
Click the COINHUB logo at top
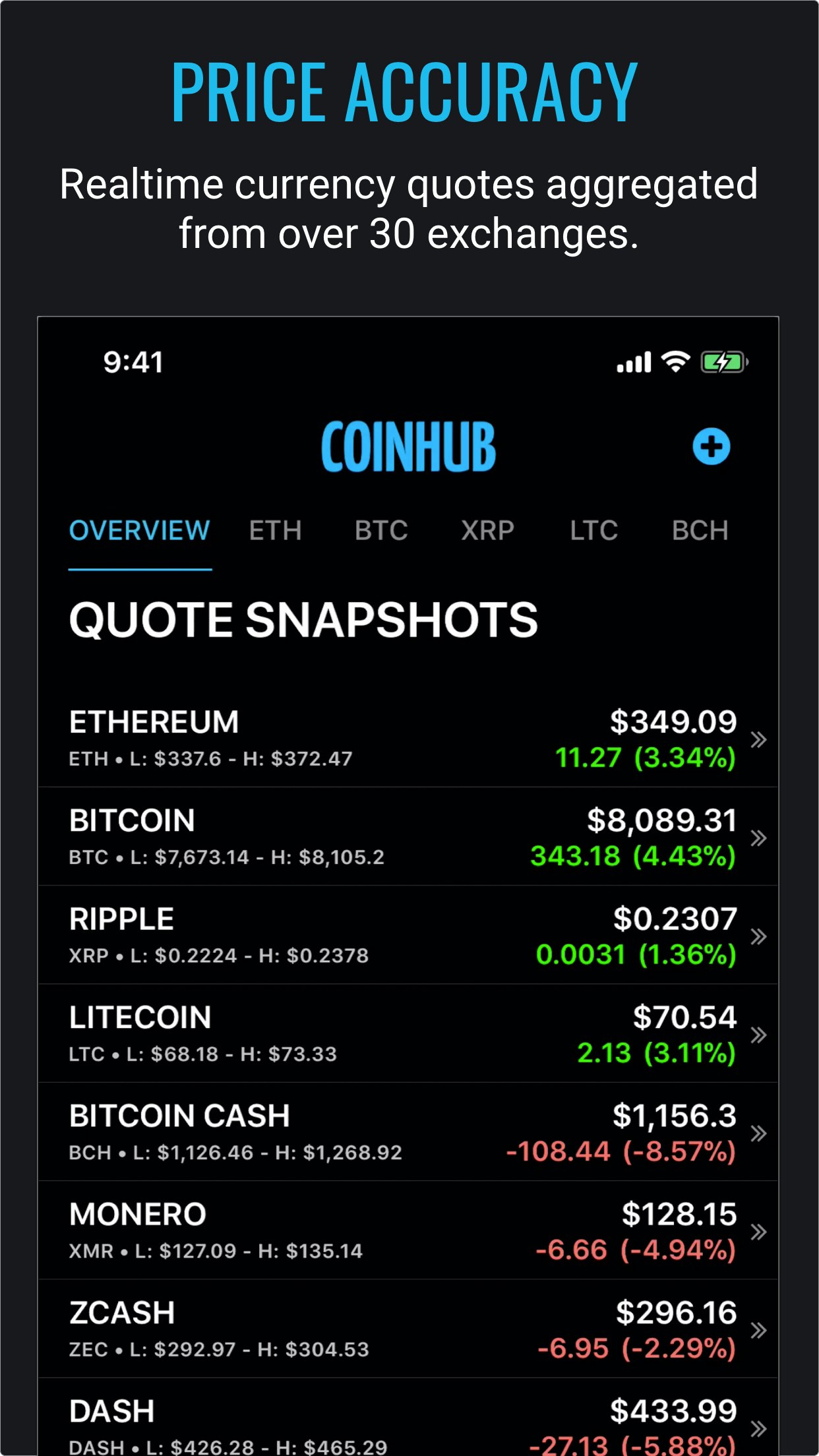[x=409, y=446]
